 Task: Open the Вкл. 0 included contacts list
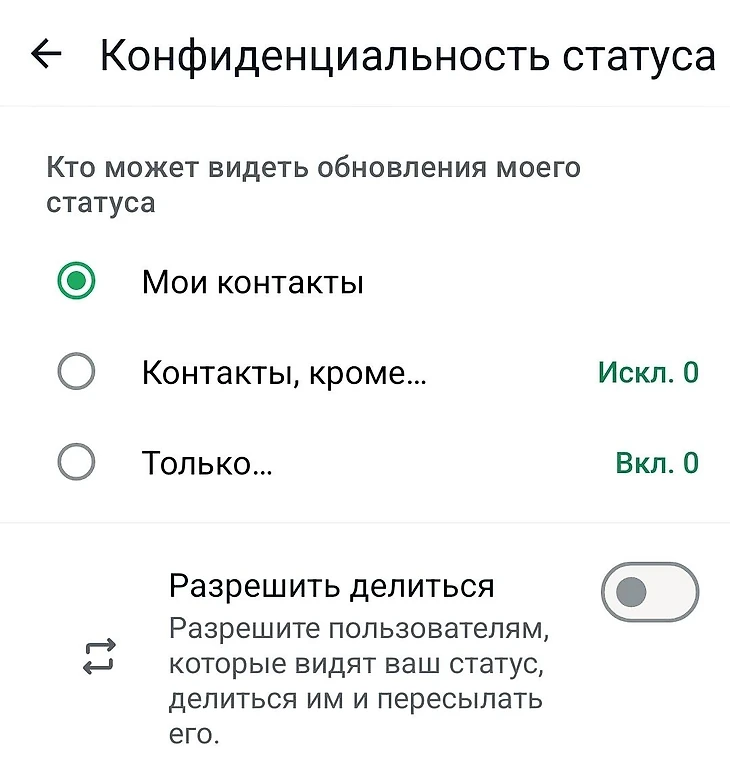(656, 463)
